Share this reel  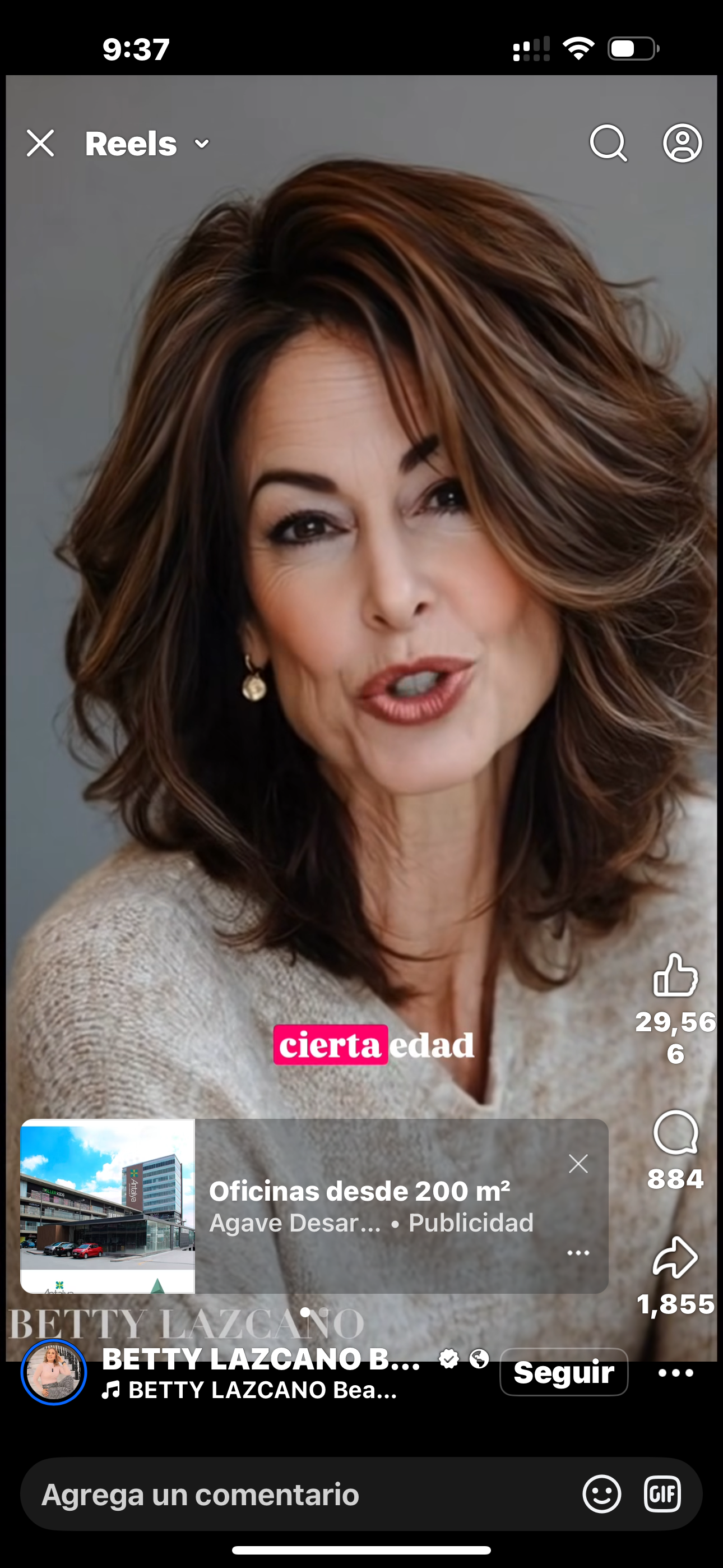[675, 1257]
